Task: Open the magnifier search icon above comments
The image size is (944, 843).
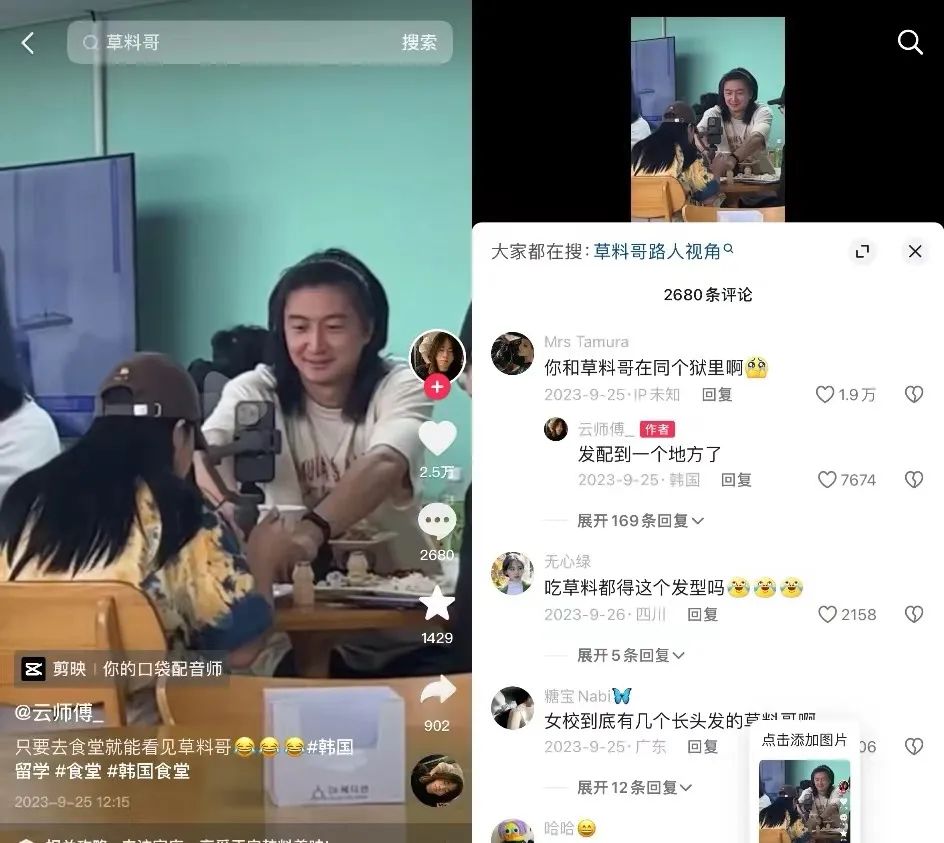Action: tap(910, 42)
